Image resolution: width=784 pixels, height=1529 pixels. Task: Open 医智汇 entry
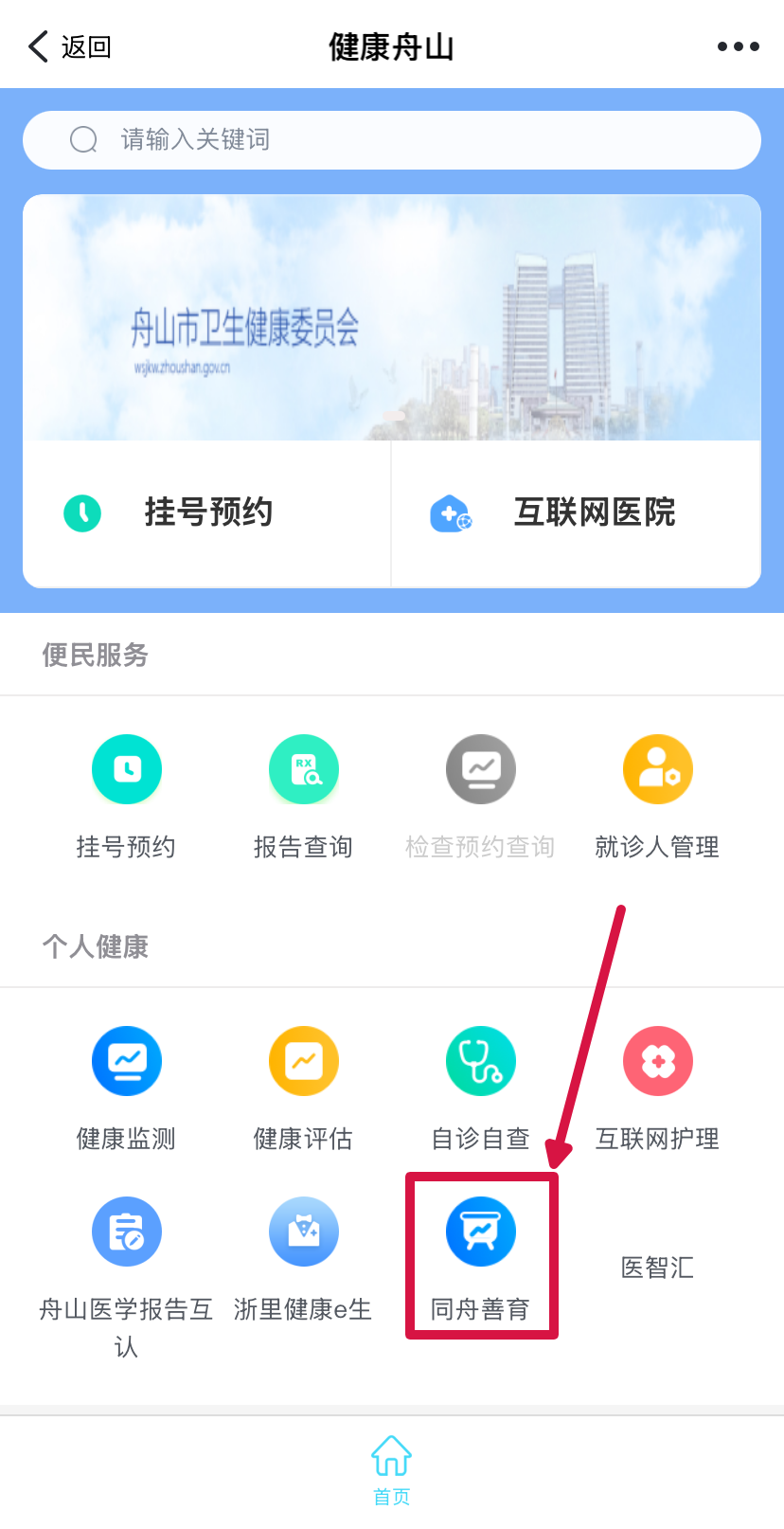657,1267
